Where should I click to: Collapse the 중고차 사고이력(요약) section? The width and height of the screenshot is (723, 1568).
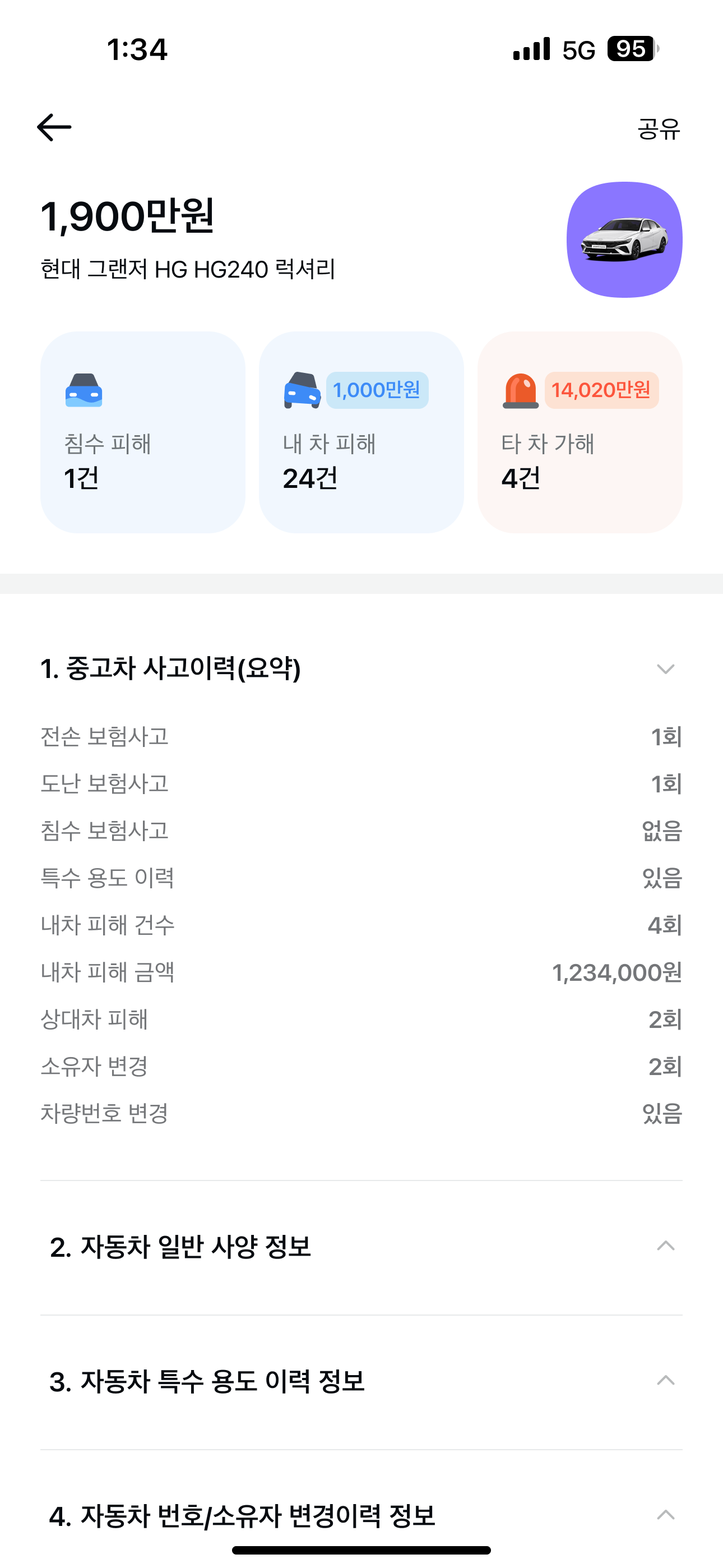[x=666, y=668]
